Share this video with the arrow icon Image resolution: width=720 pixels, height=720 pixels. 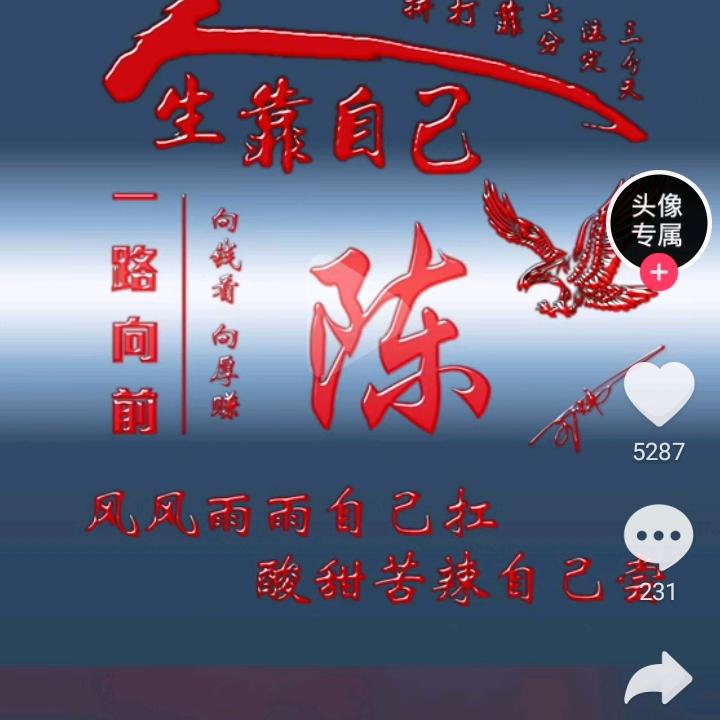coord(658,681)
